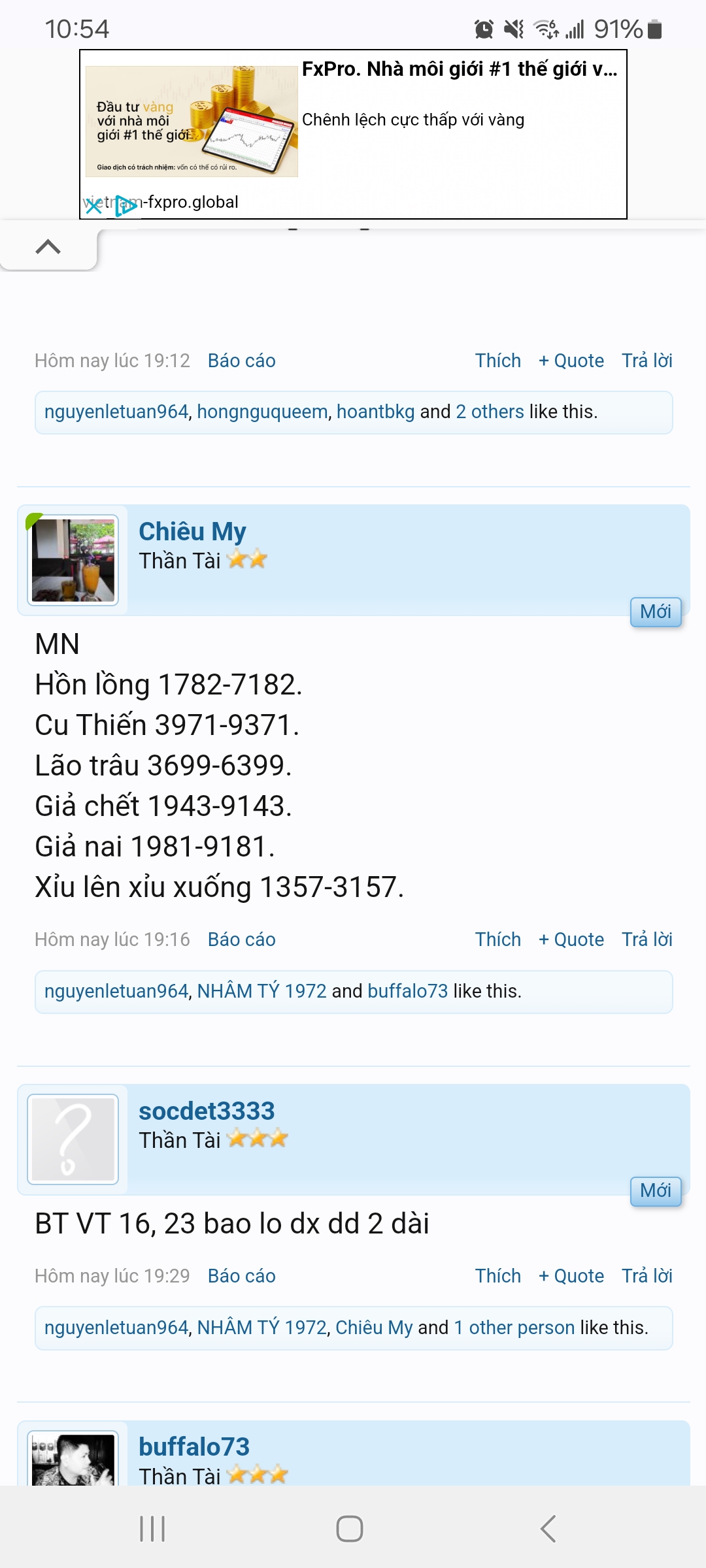Open the NHÂM TÝ 1972 liker profile under Chiêu My's post
The height and width of the screenshot is (1568, 706).
click(261, 991)
